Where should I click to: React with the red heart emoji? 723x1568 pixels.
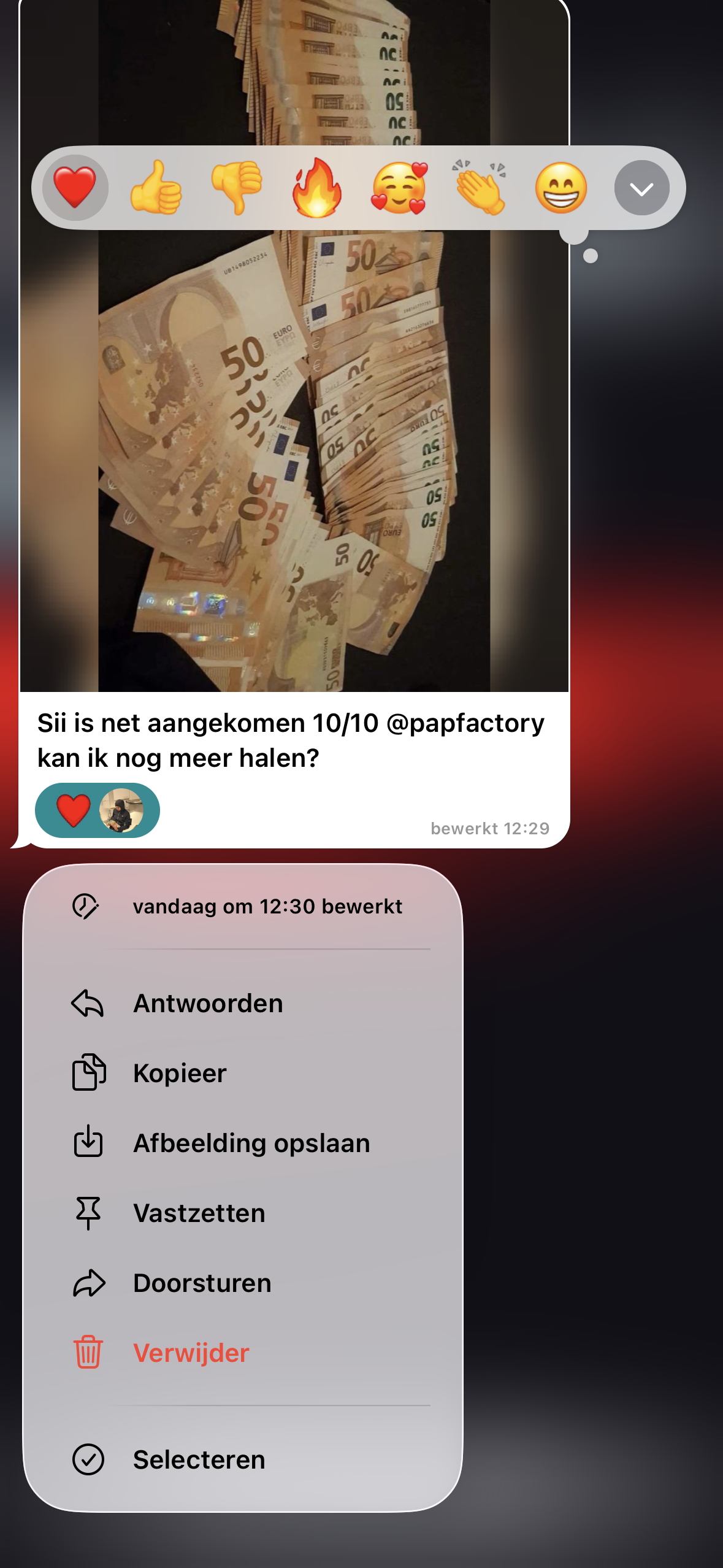click(x=75, y=188)
